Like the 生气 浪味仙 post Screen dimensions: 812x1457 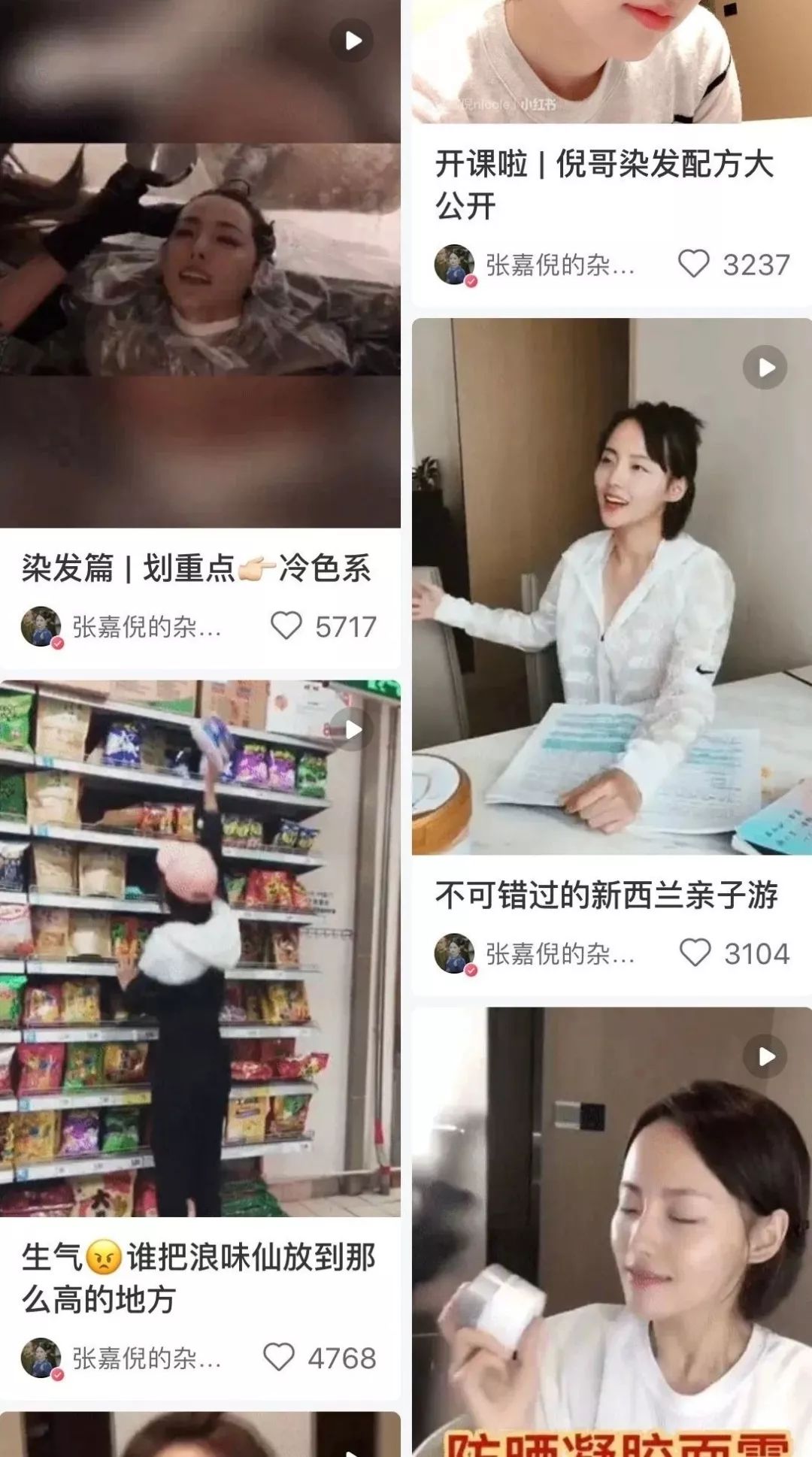[x=279, y=1357]
